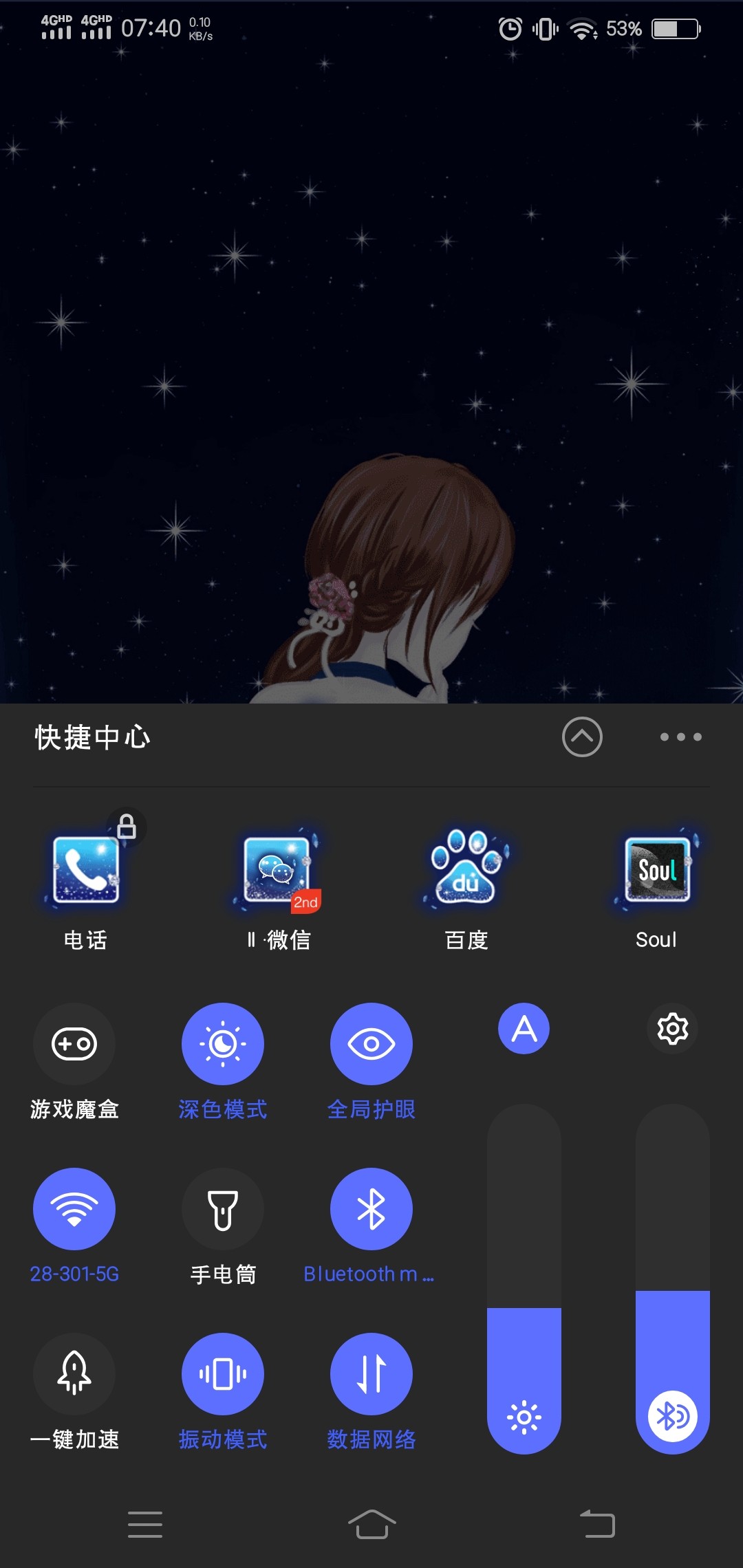Image resolution: width=743 pixels, height=1568 pixels.
Task: Collapse the shortcut center with the up arrow
Action: pyautogui.click(x=582, y=737)
